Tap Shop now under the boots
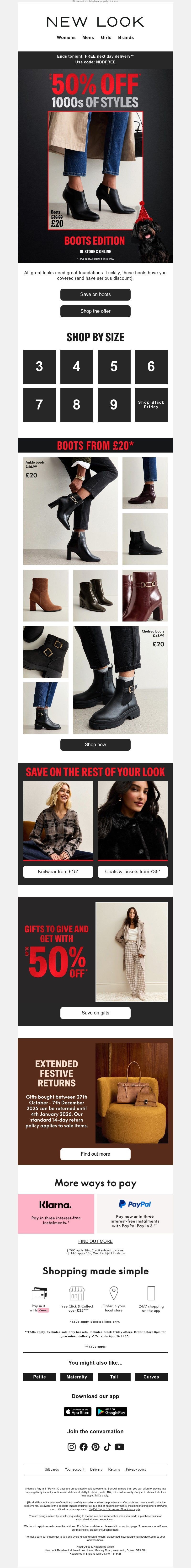191x1568 pixels. [95, 745]
